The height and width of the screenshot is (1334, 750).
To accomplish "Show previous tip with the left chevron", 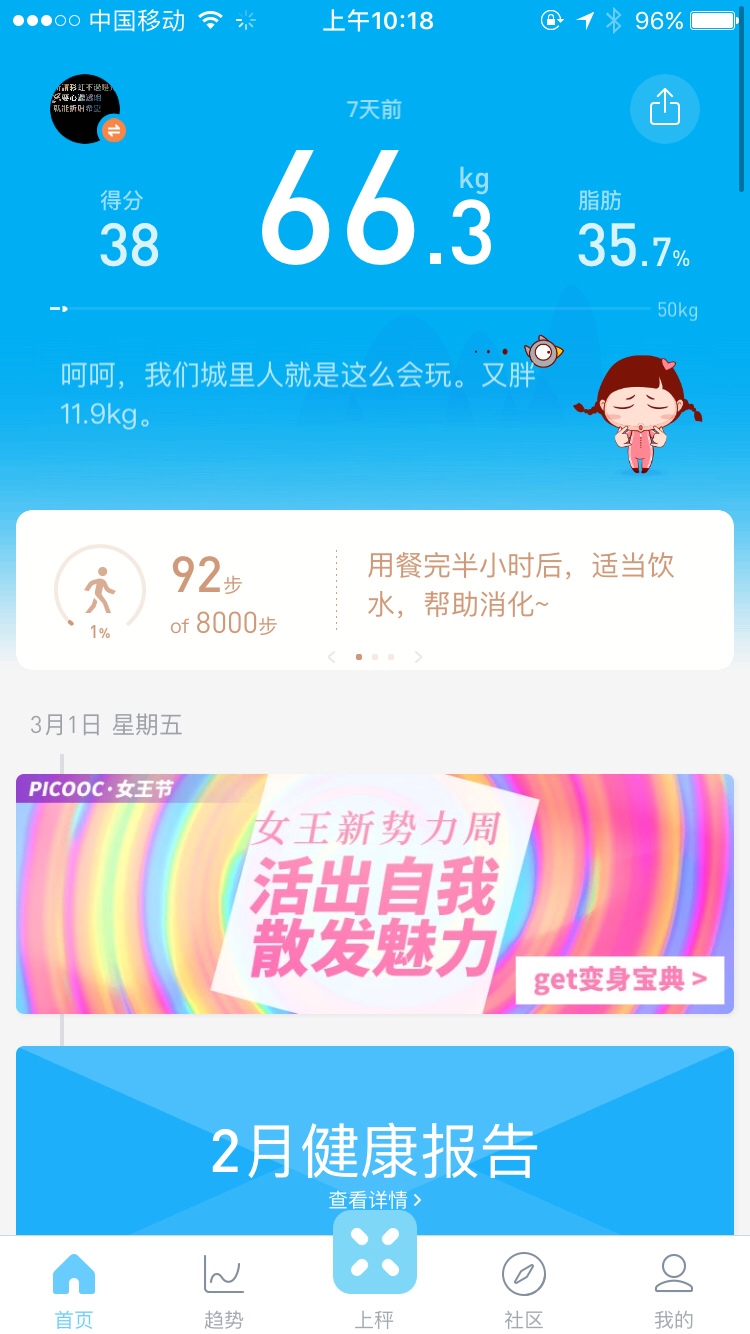I will point(332,657).
